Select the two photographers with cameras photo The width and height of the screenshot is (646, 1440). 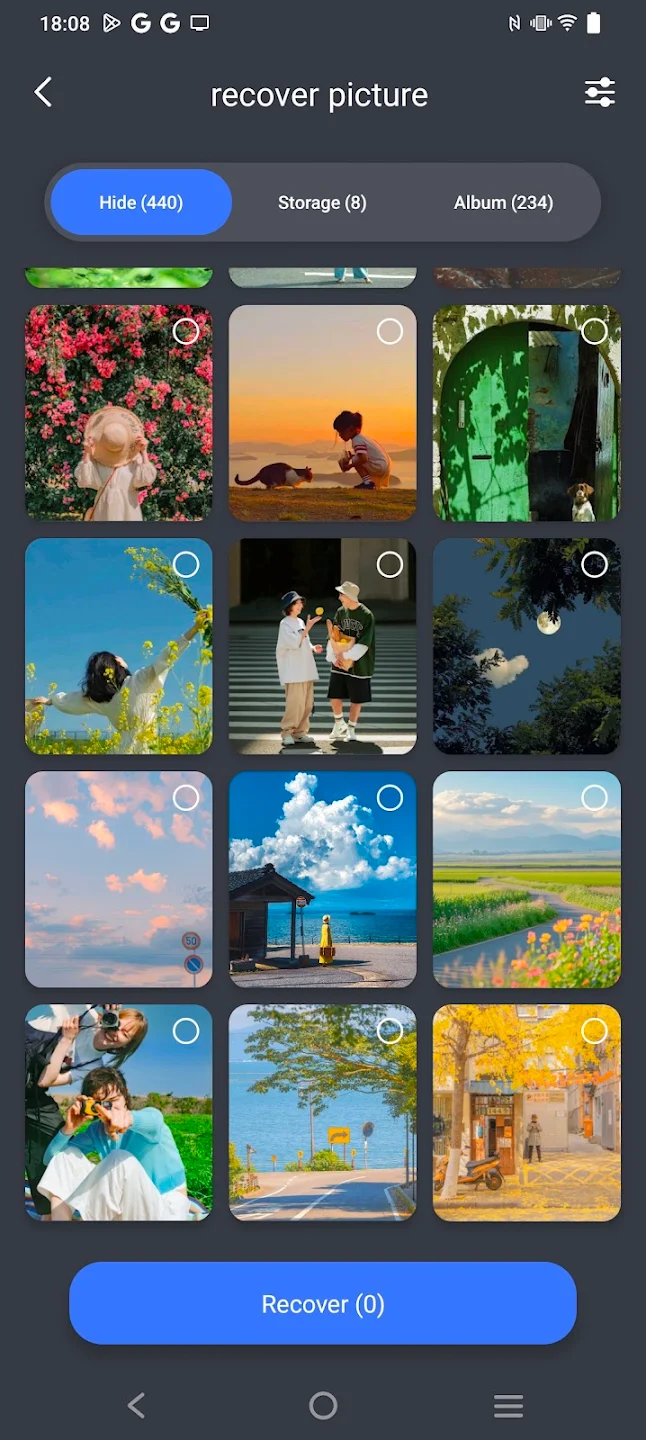[x=186, y=1031]
